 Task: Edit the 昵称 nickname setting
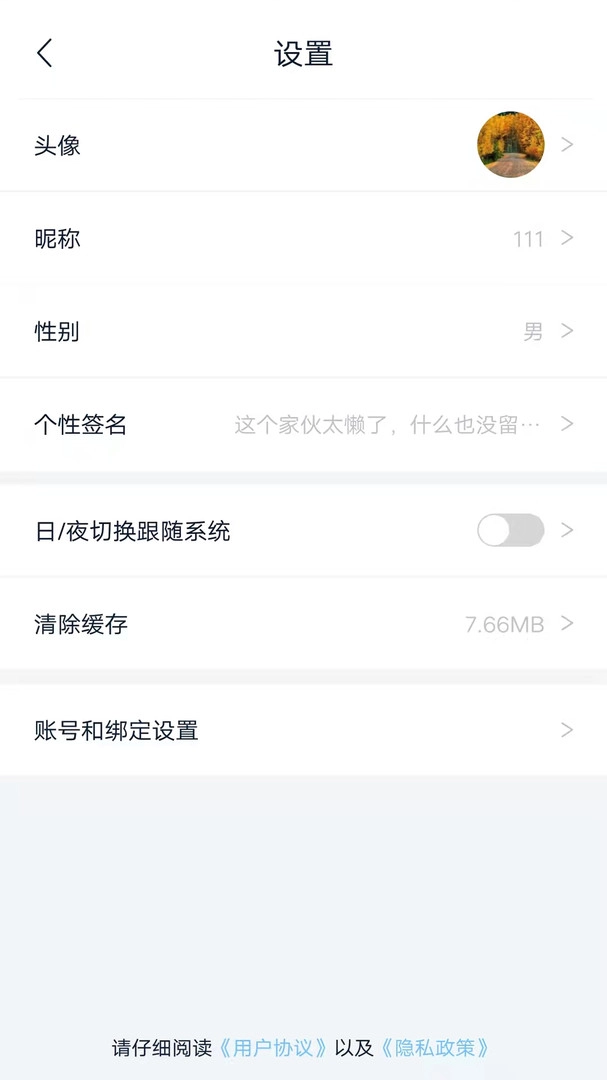point(303,238)
